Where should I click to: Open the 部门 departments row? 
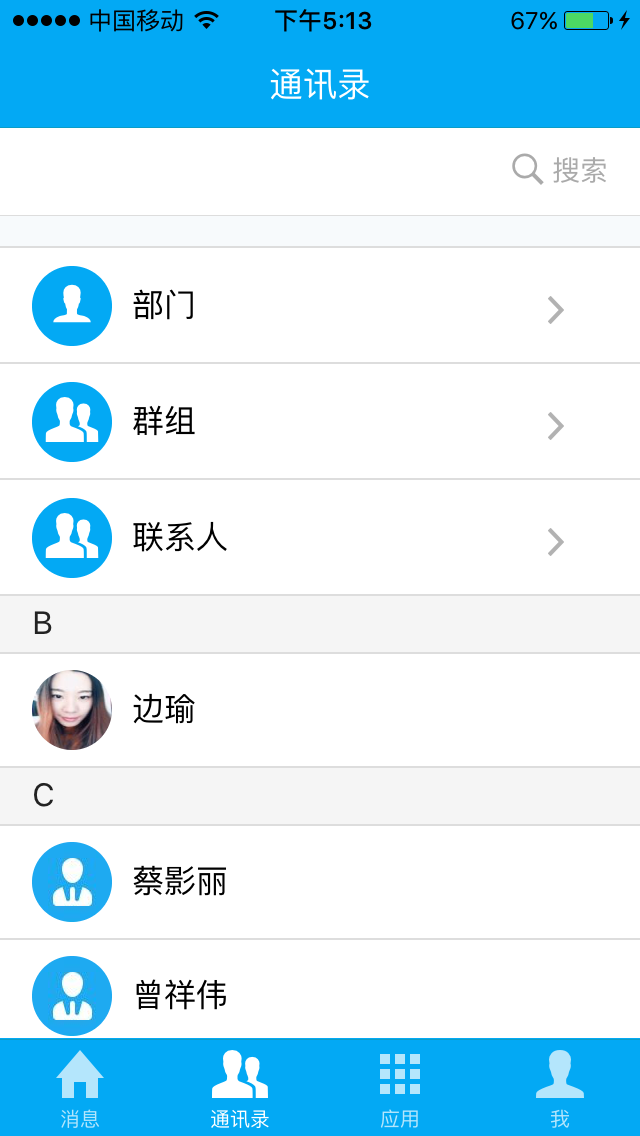coord(320,306)
